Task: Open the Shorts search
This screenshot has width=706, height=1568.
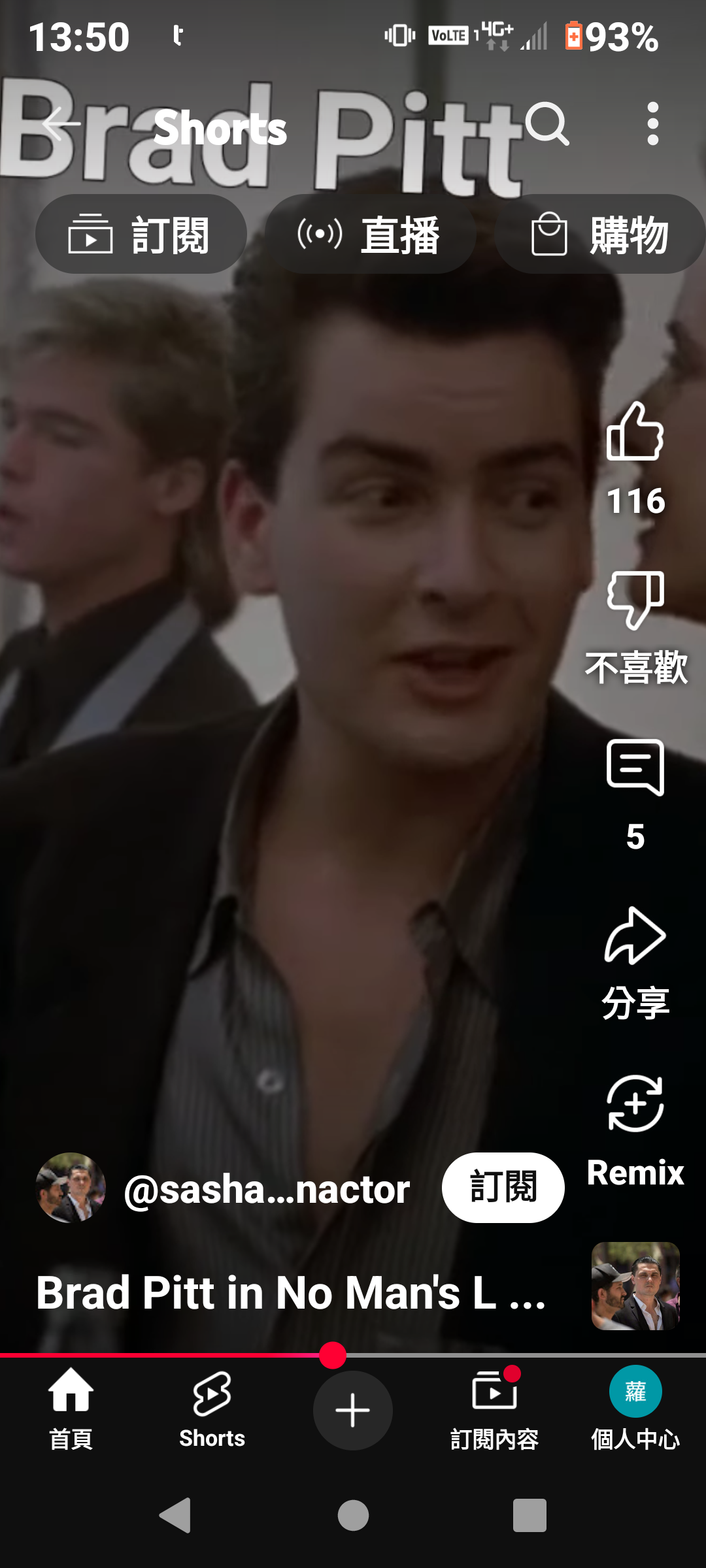Action: point(547,124)
